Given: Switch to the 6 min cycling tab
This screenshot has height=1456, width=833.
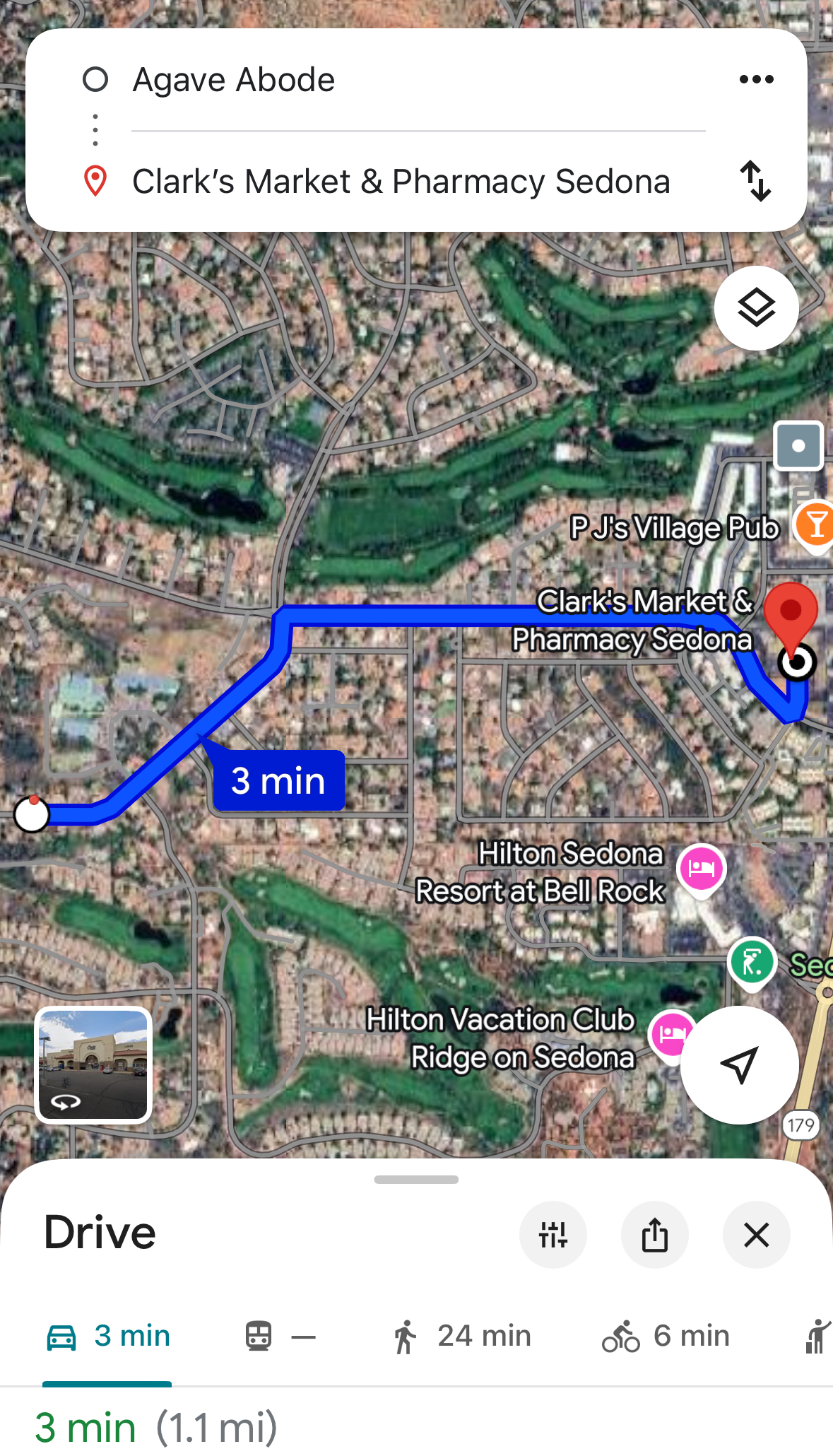Looking at the screenshot, I should (666, 1337).
